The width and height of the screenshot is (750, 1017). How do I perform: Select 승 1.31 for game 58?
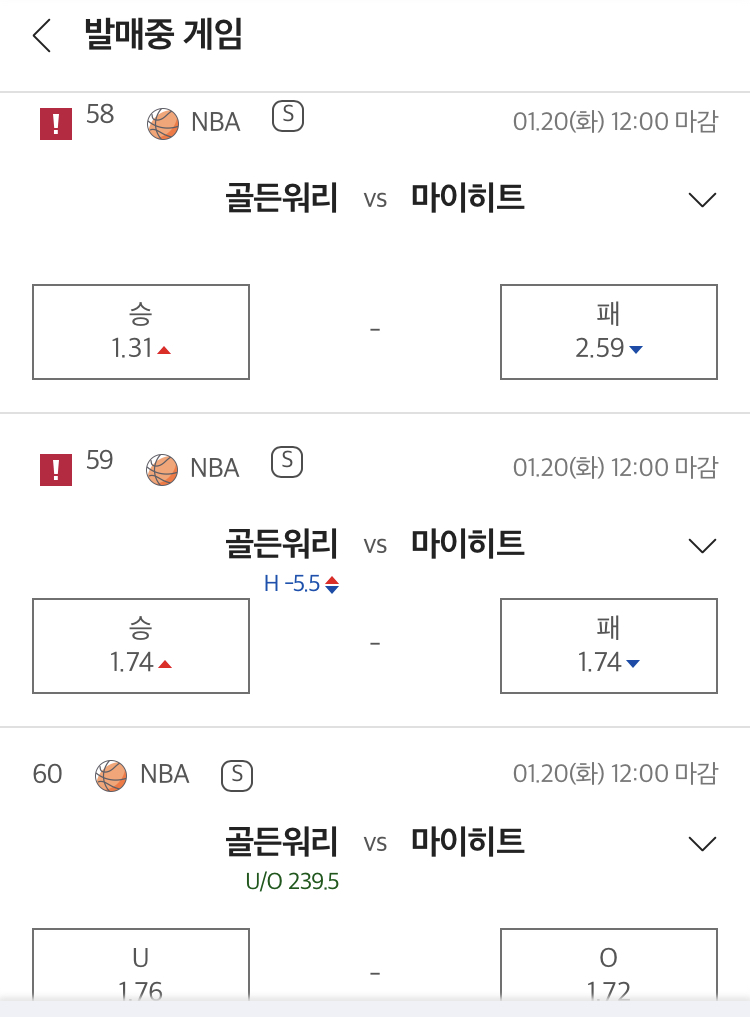click(141, 331)
